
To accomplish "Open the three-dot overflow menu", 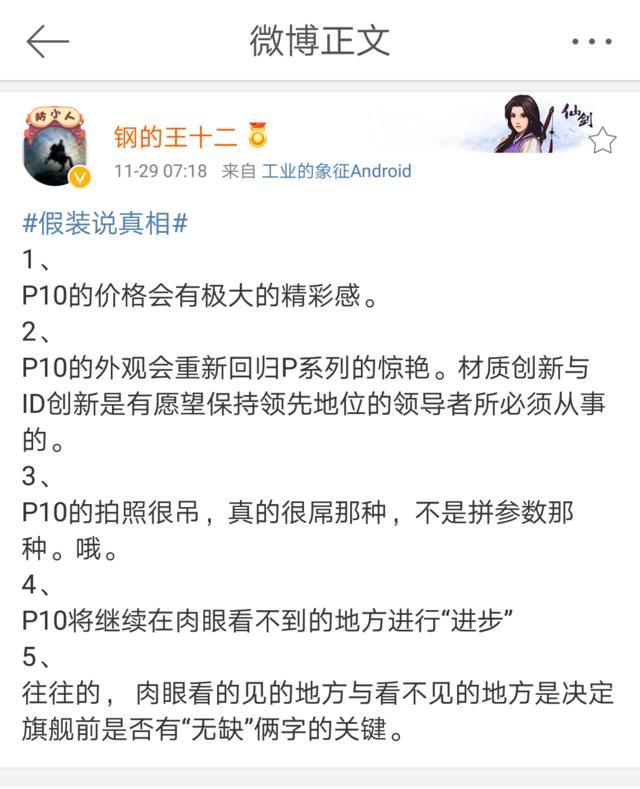I will (x=591, y=42).
